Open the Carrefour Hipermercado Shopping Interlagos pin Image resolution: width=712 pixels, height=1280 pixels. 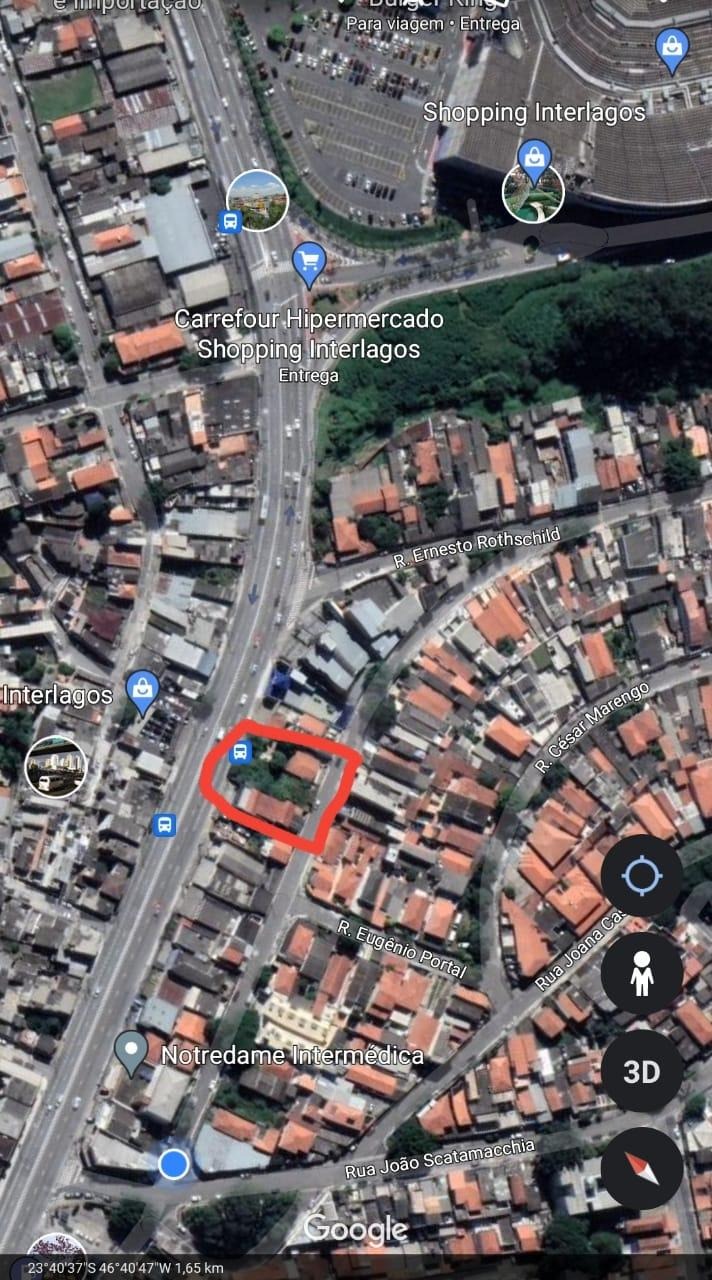(309, 264)
